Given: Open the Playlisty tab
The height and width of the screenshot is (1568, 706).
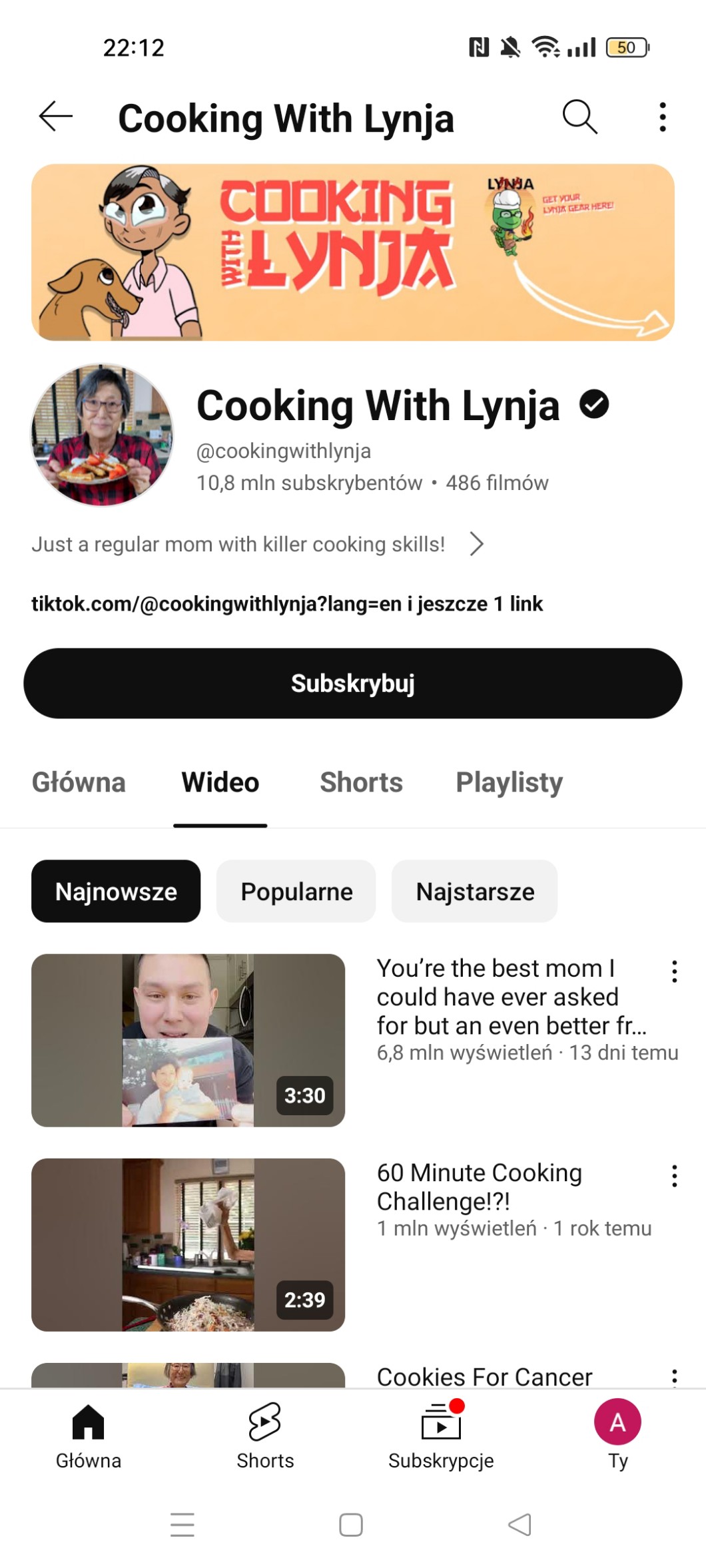Looking at the screenshot, I should [509, 782].
